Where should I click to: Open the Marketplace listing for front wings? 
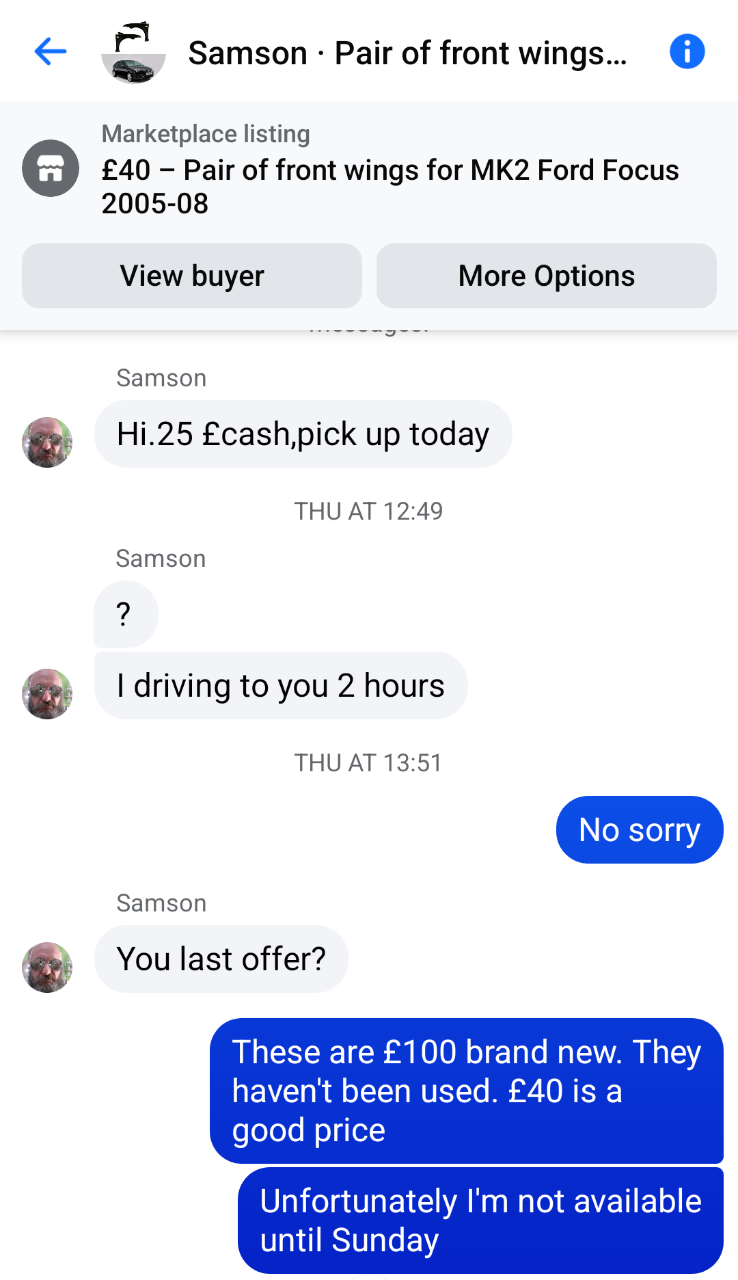[369, 170]
